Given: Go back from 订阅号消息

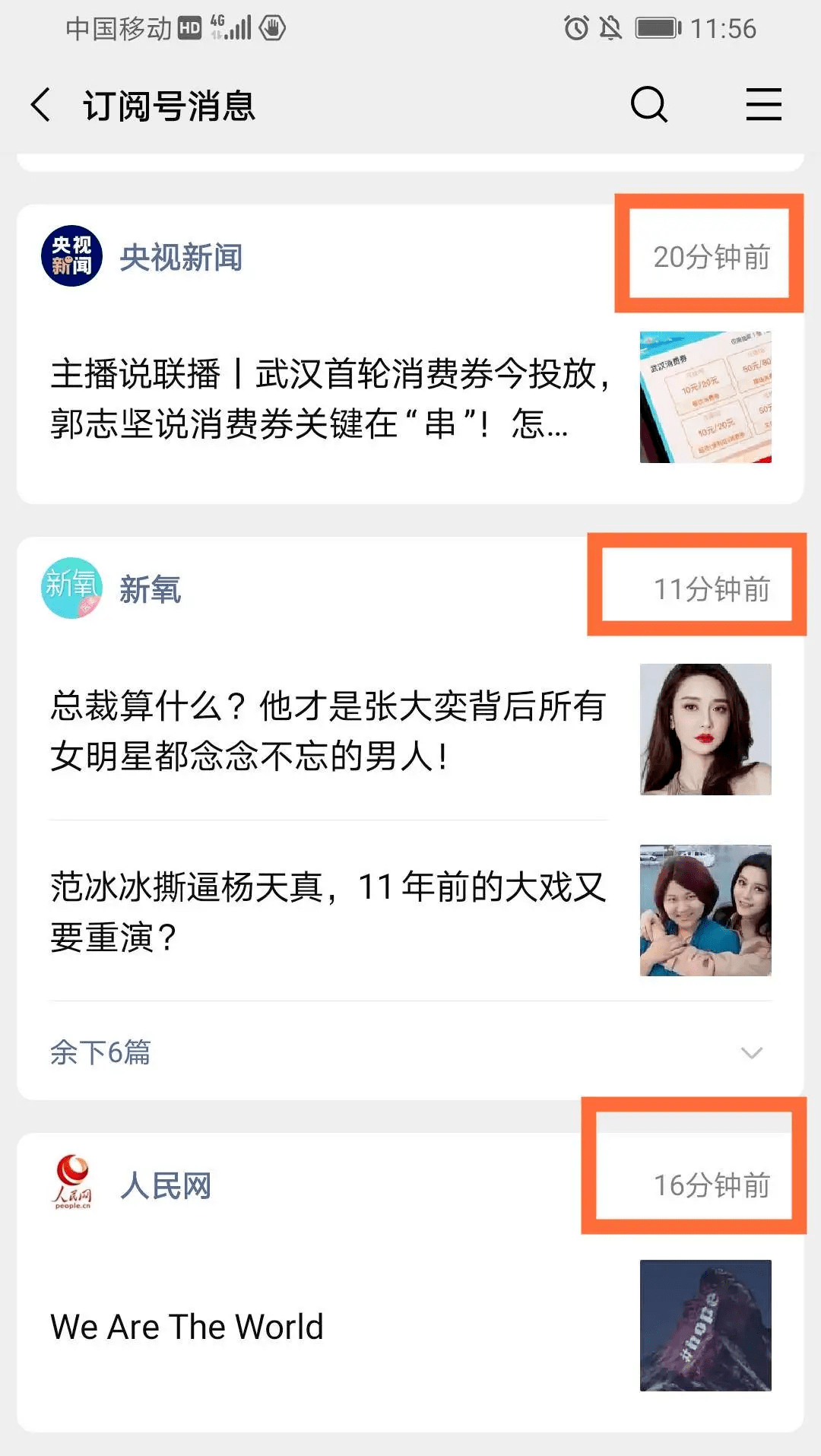Looking at the screenshot, I should [x=42, y=105].
